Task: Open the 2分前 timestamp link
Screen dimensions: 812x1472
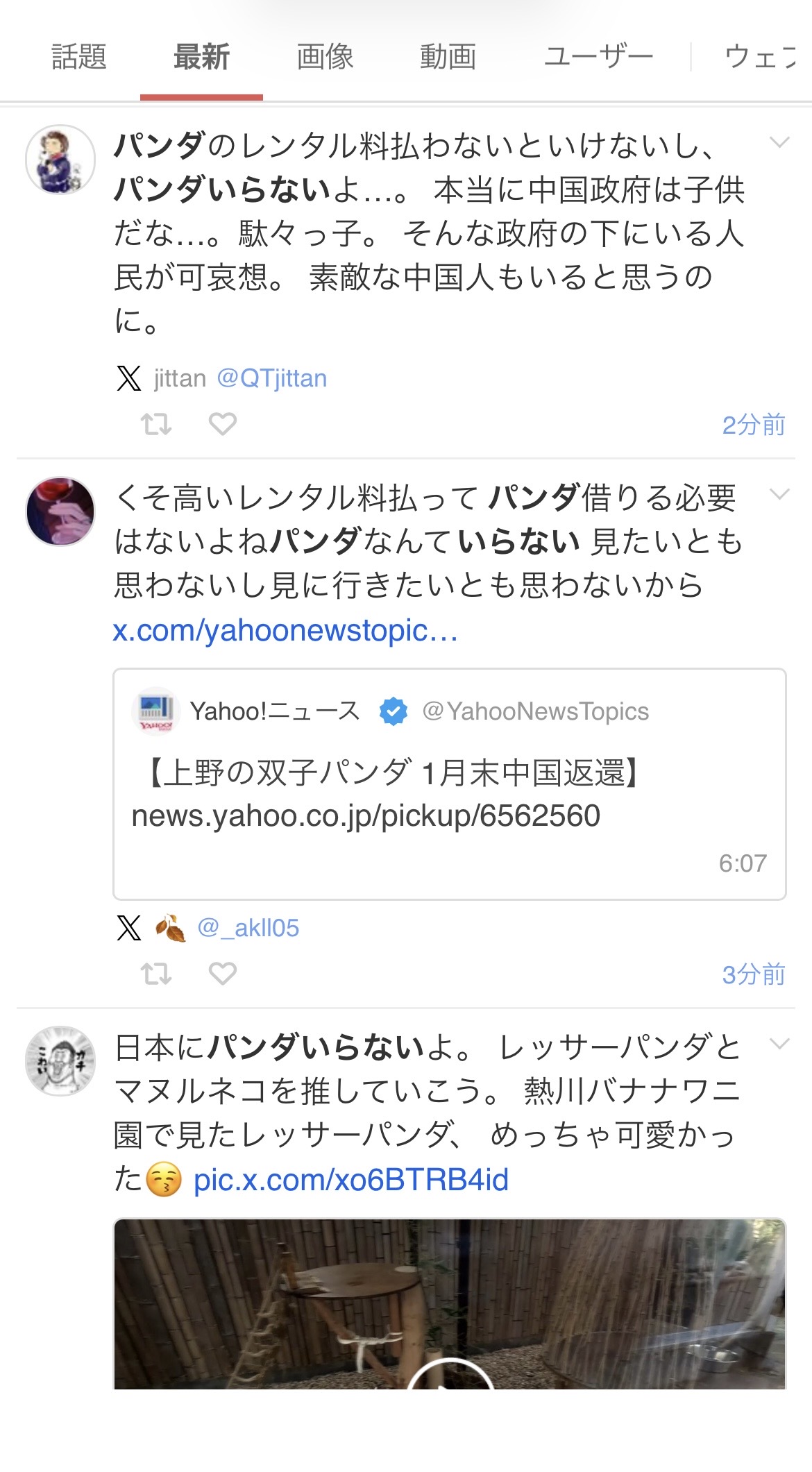Action: [753, 425]
